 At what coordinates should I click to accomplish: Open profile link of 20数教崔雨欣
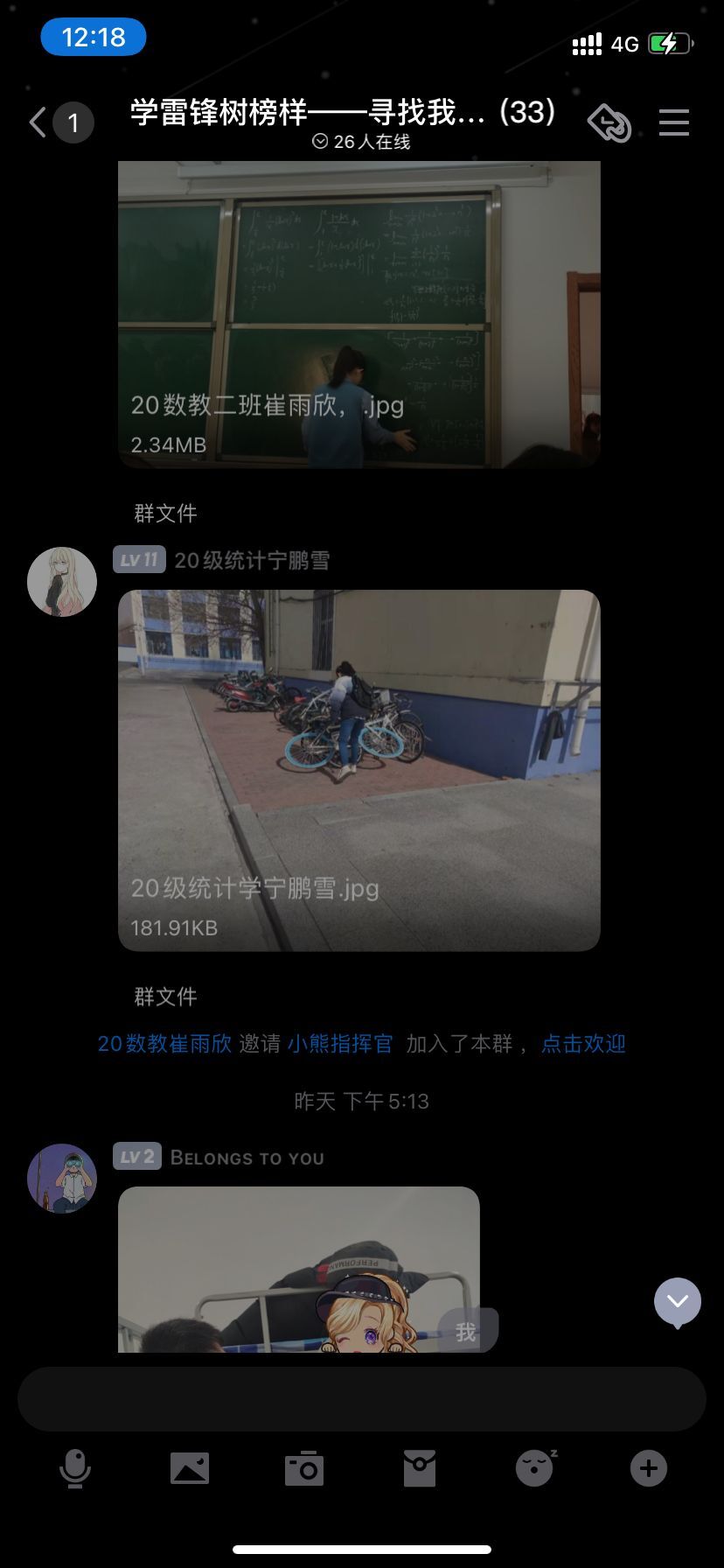pyautogui.click(x=164, y=1044)
